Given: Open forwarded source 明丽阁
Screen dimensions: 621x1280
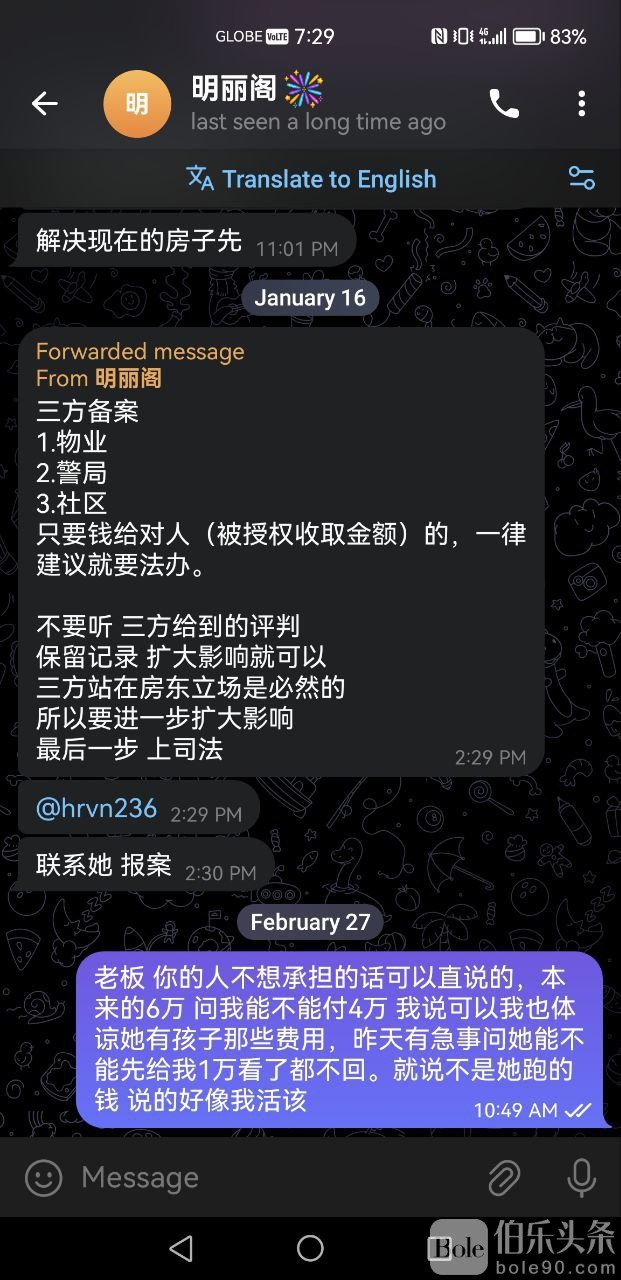Looking at the screenshot, I should (x=128, y=378).
